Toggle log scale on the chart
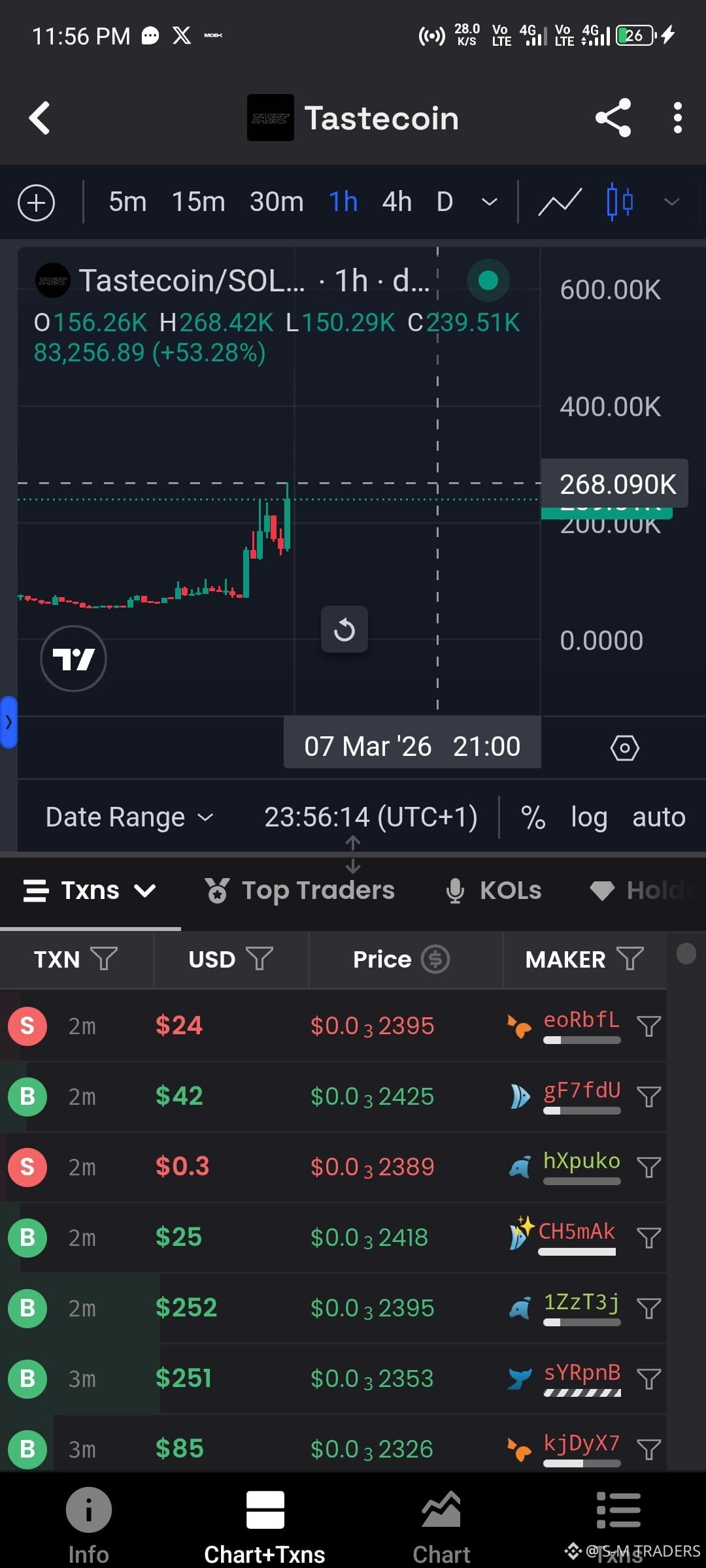Image resolution: width=706 pixels, height=1568 pixels. (x=588, y=817)
